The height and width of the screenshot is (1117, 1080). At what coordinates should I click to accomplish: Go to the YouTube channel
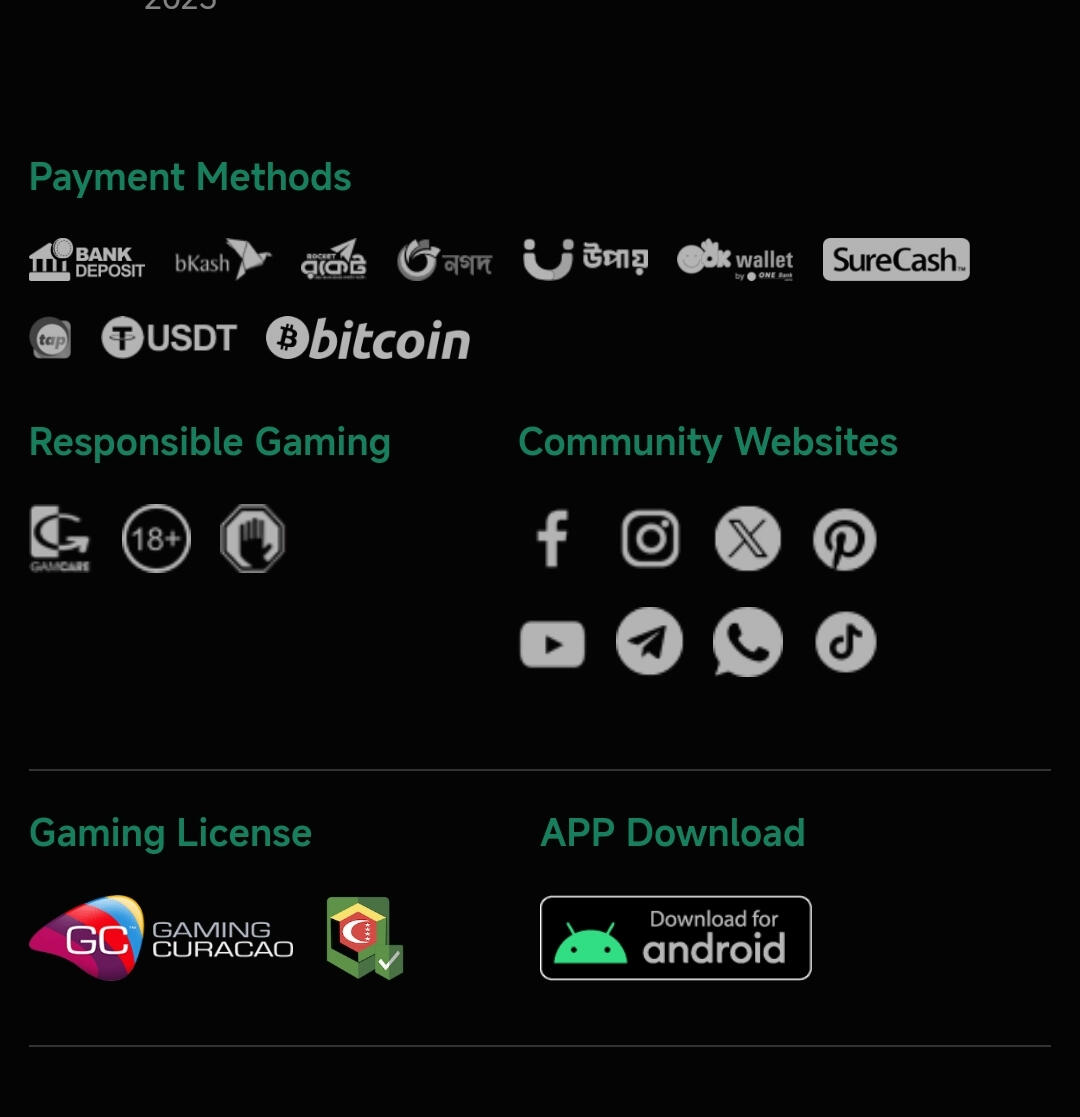[552, 643]
